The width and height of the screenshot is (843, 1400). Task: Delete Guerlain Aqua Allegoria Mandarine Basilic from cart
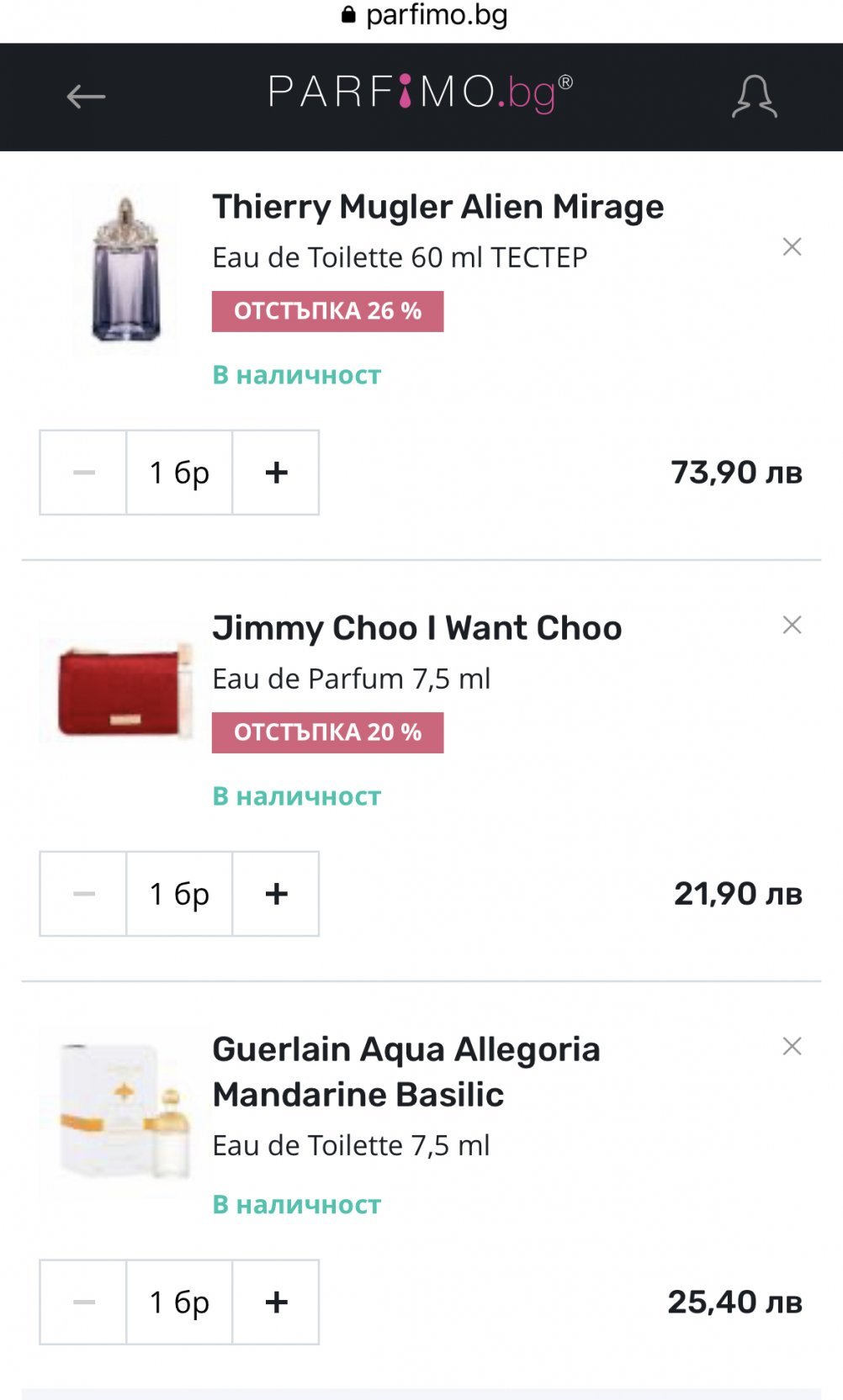(x=792, y=1046)
